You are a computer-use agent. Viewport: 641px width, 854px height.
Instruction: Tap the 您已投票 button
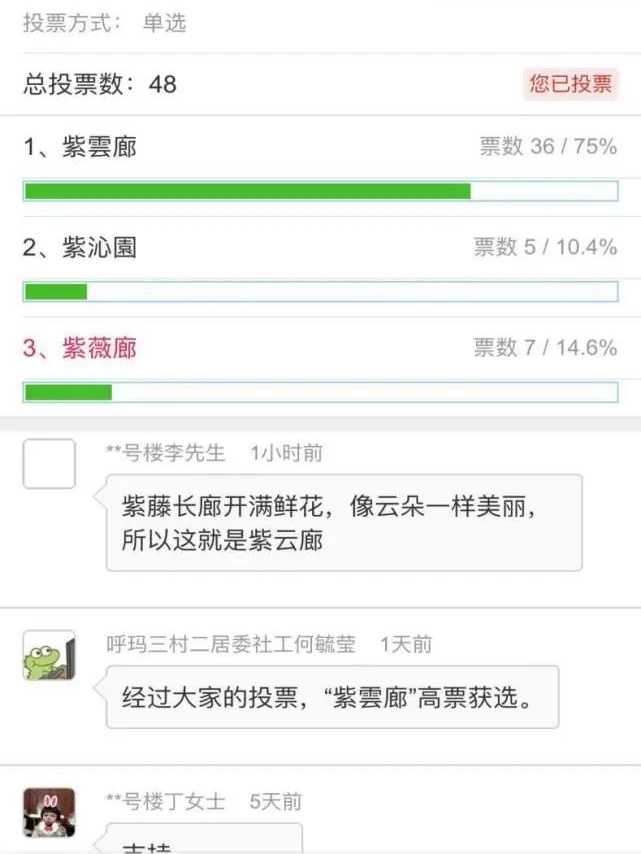pos(571,84)
